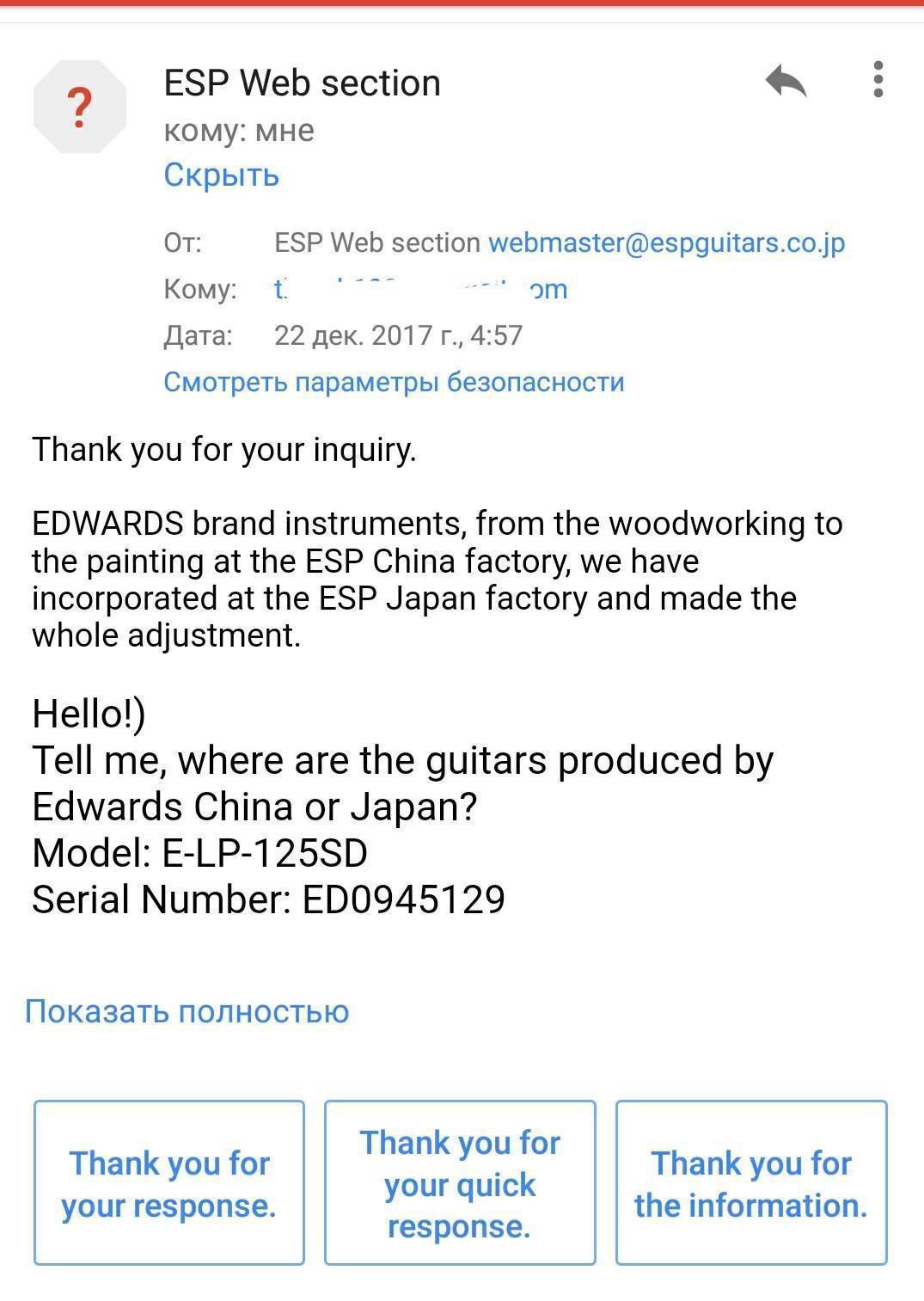
Task: Tap the recipient email address in Кому
Action: click(420, 289)
